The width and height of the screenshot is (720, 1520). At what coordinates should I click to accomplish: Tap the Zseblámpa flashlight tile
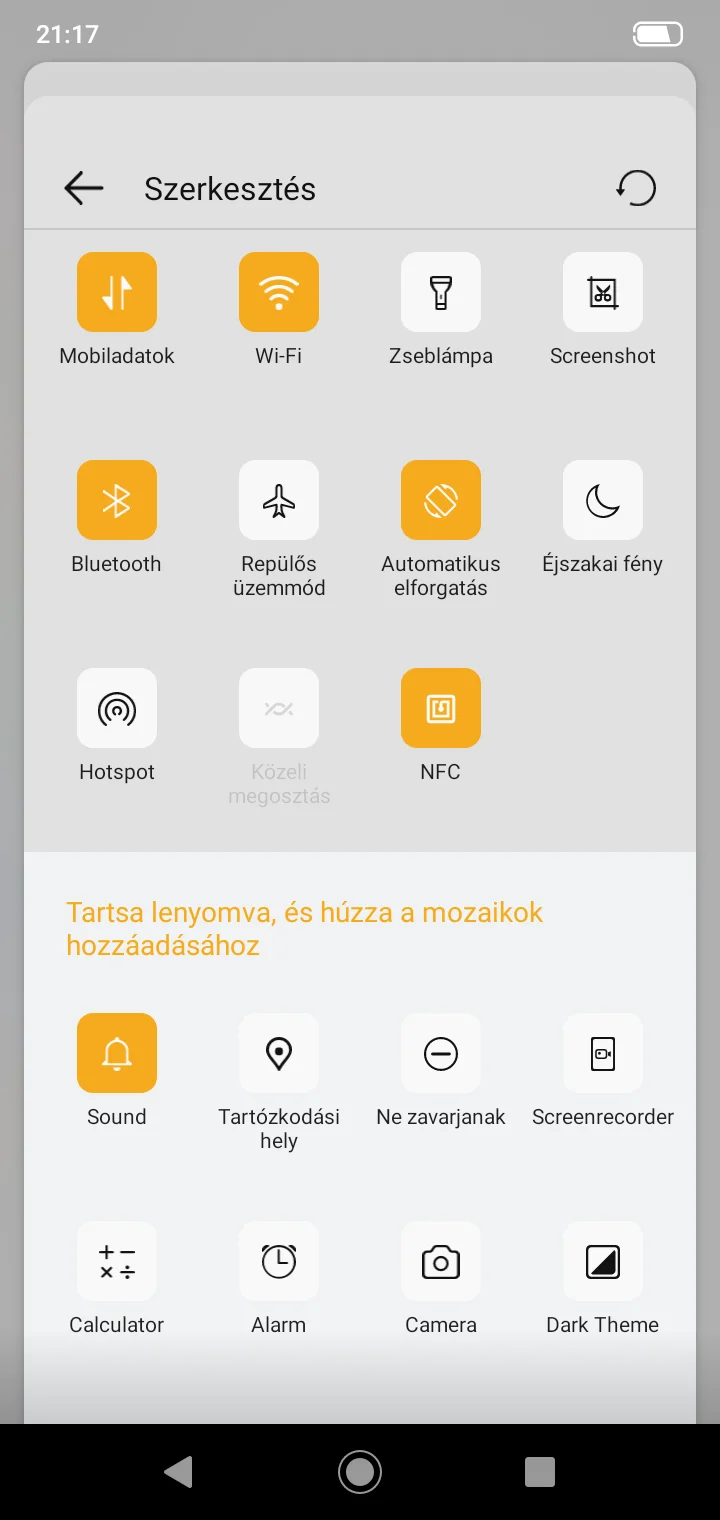pyautogui.click(x=441, y=292)
